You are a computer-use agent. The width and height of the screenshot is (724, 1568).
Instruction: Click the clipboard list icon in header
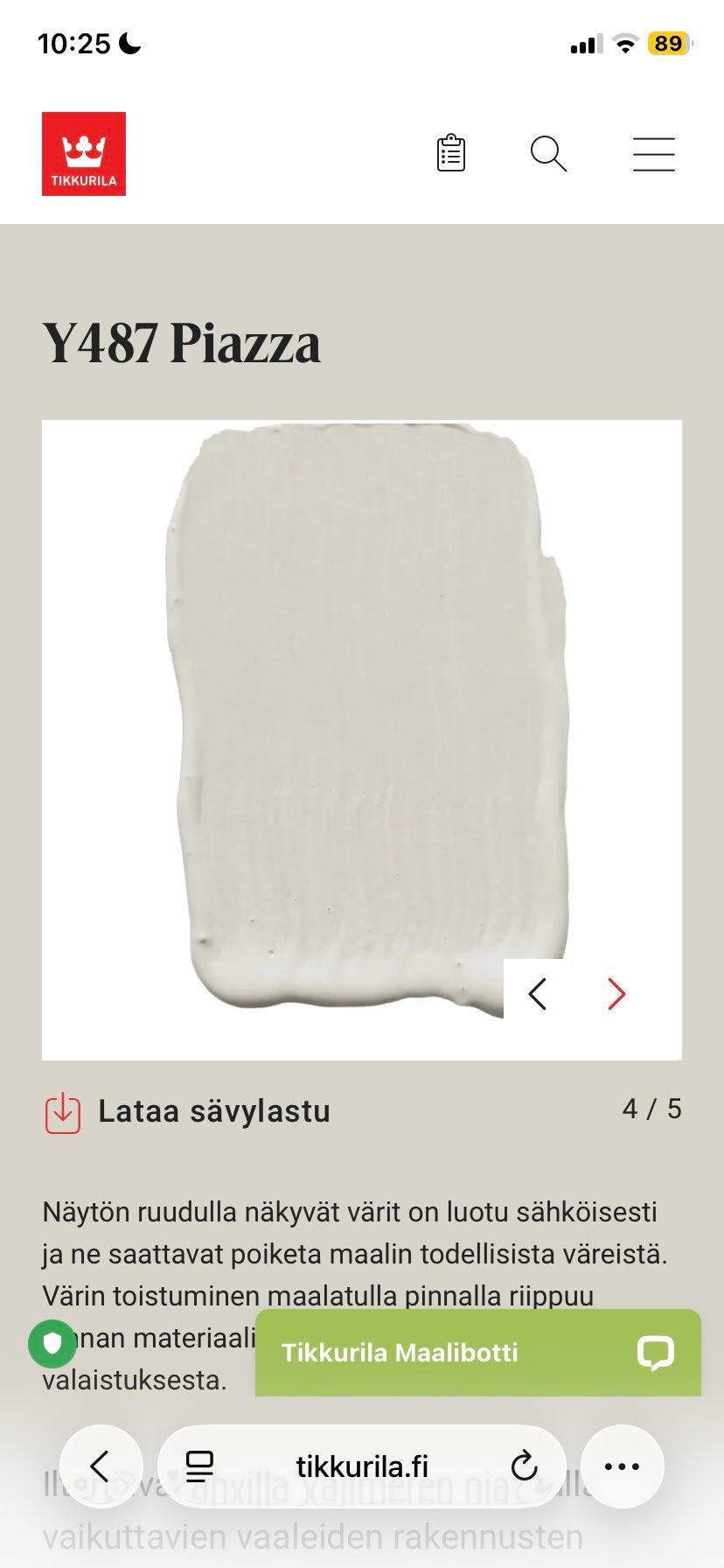pyautogui.click(x=450, y=153)
